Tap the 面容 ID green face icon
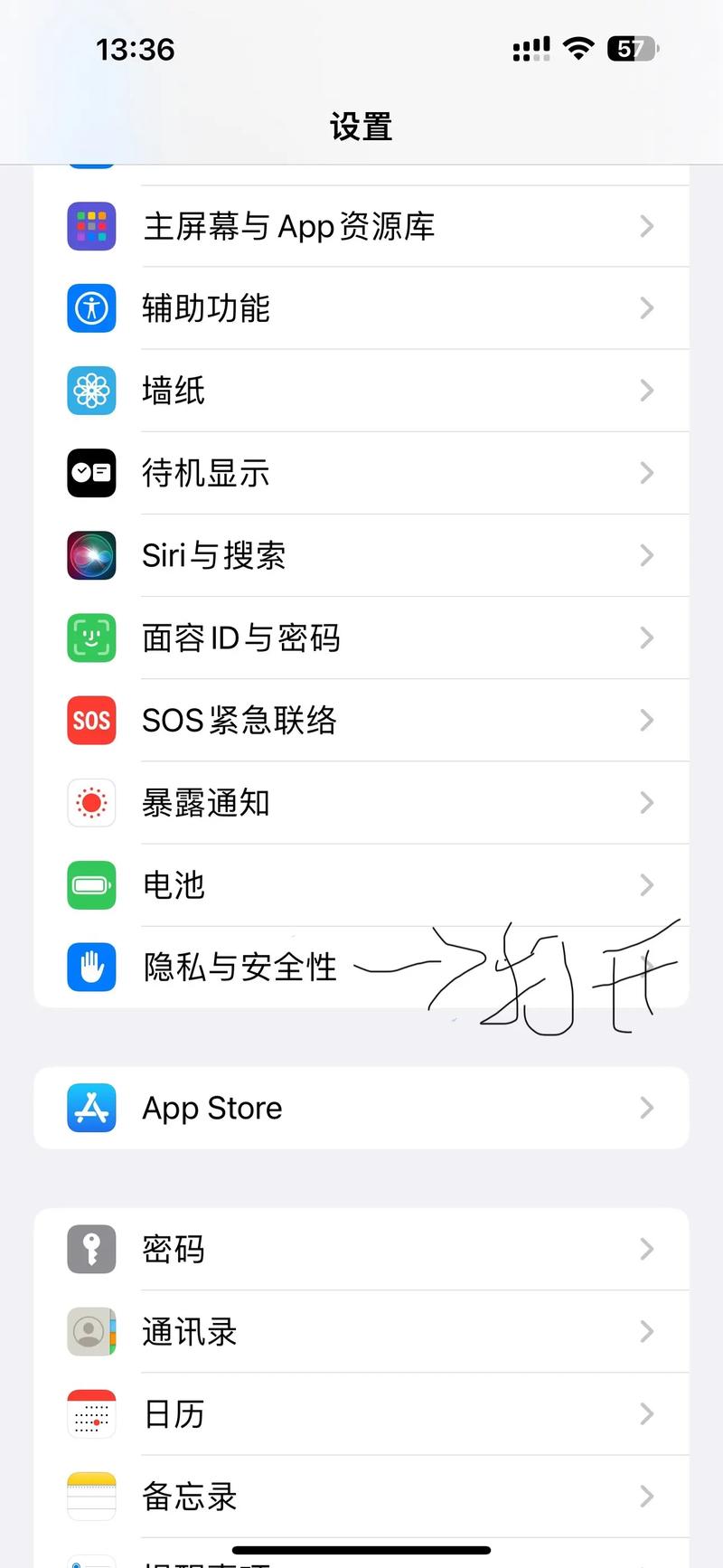Screen dimensions: 723x1568 click(90, 638)
